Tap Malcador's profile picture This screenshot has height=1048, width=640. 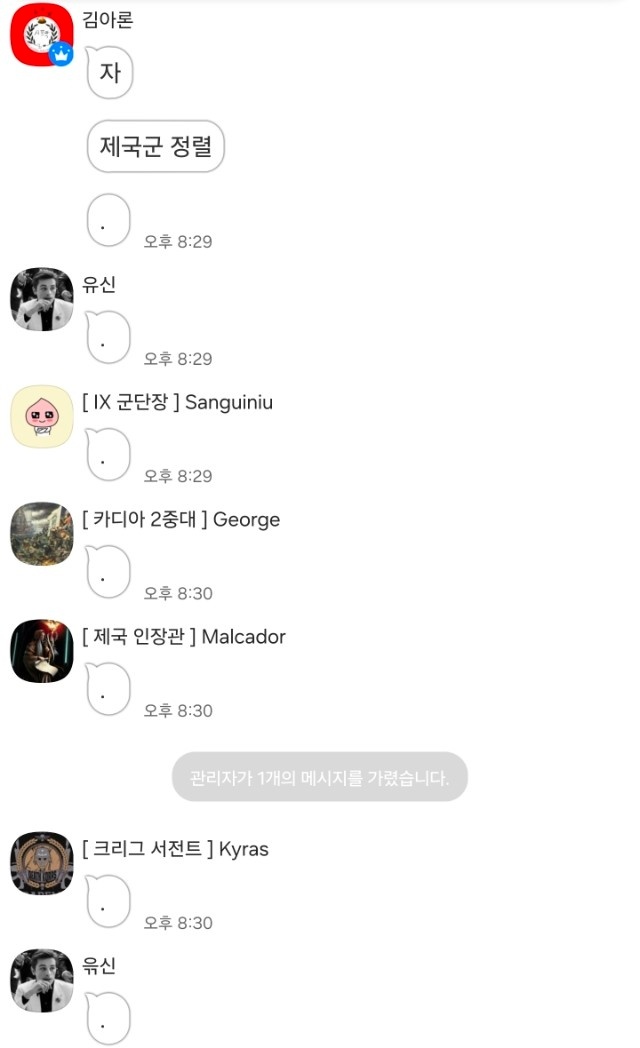click(41, 651)
